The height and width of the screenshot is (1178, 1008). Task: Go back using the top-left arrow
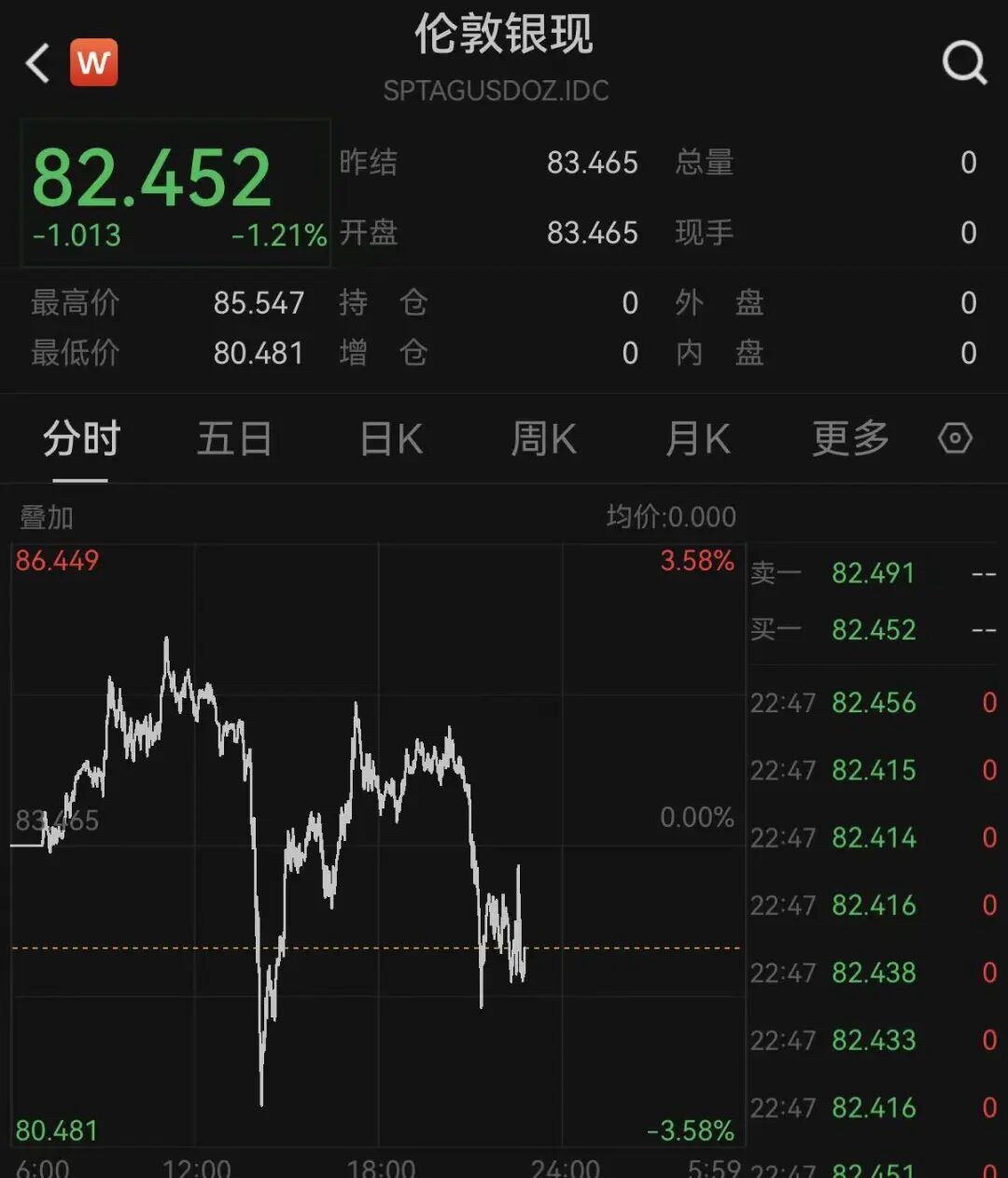pyautogui.click(x=37, y=64)
